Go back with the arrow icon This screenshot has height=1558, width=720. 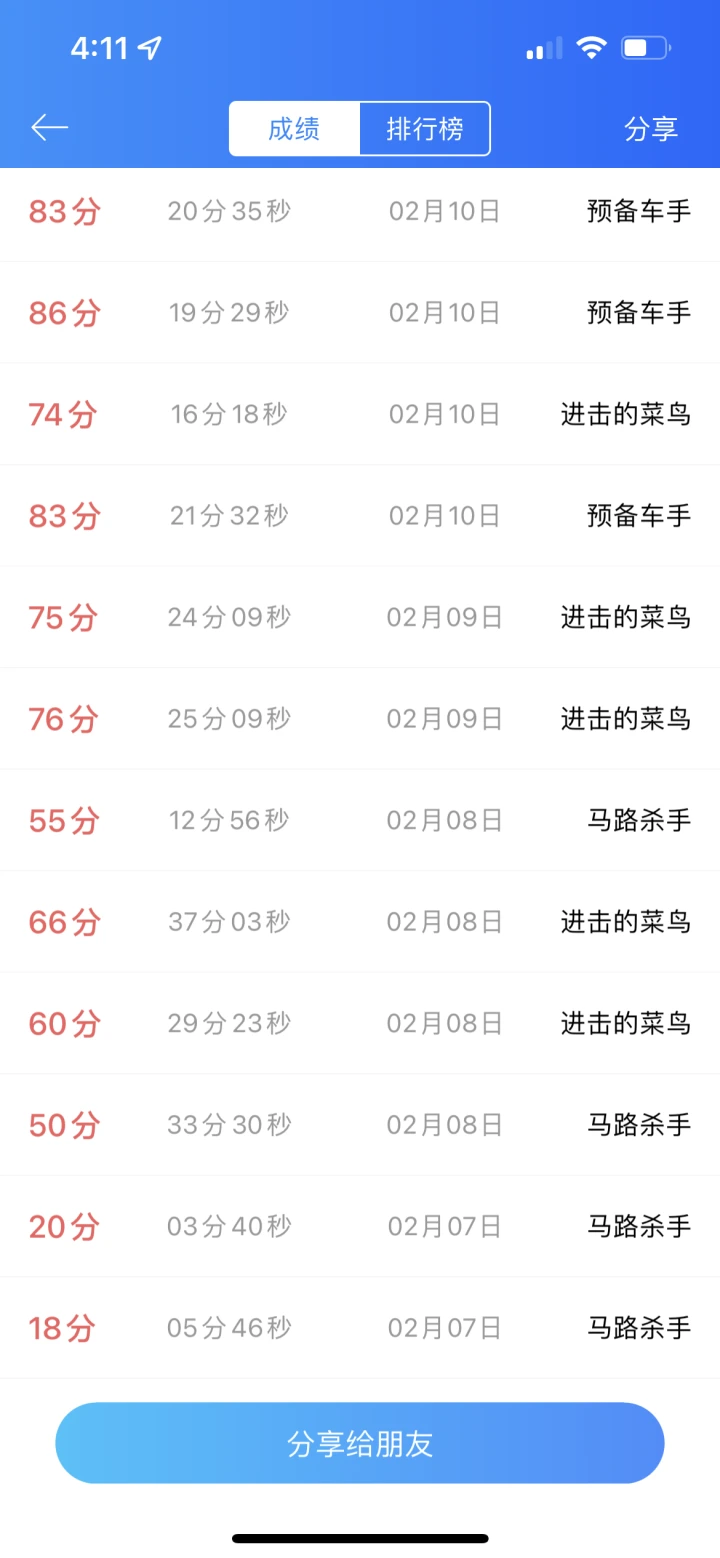[x=49, y=127]
